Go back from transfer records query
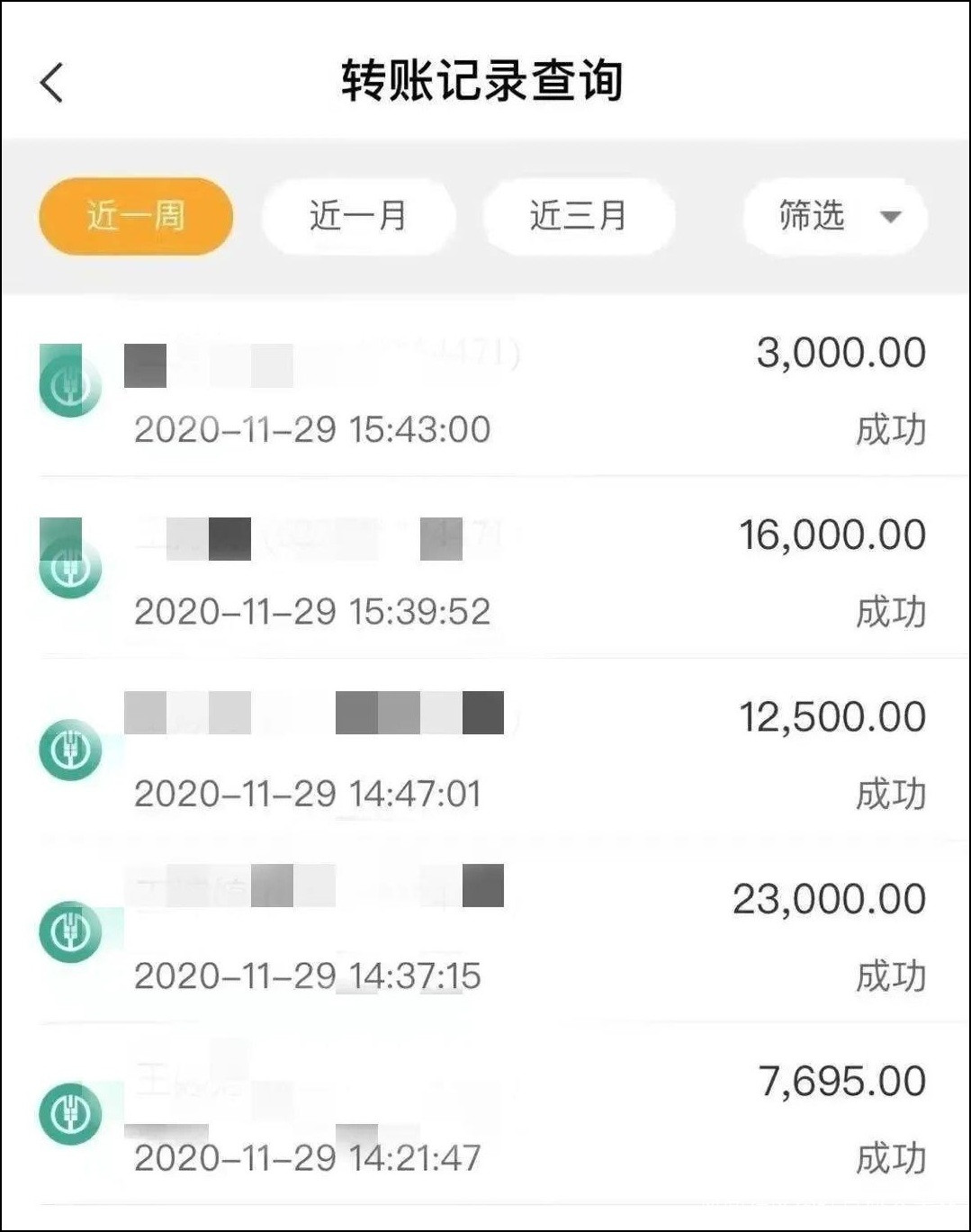 pyautogui.click(x=52, y=83)
